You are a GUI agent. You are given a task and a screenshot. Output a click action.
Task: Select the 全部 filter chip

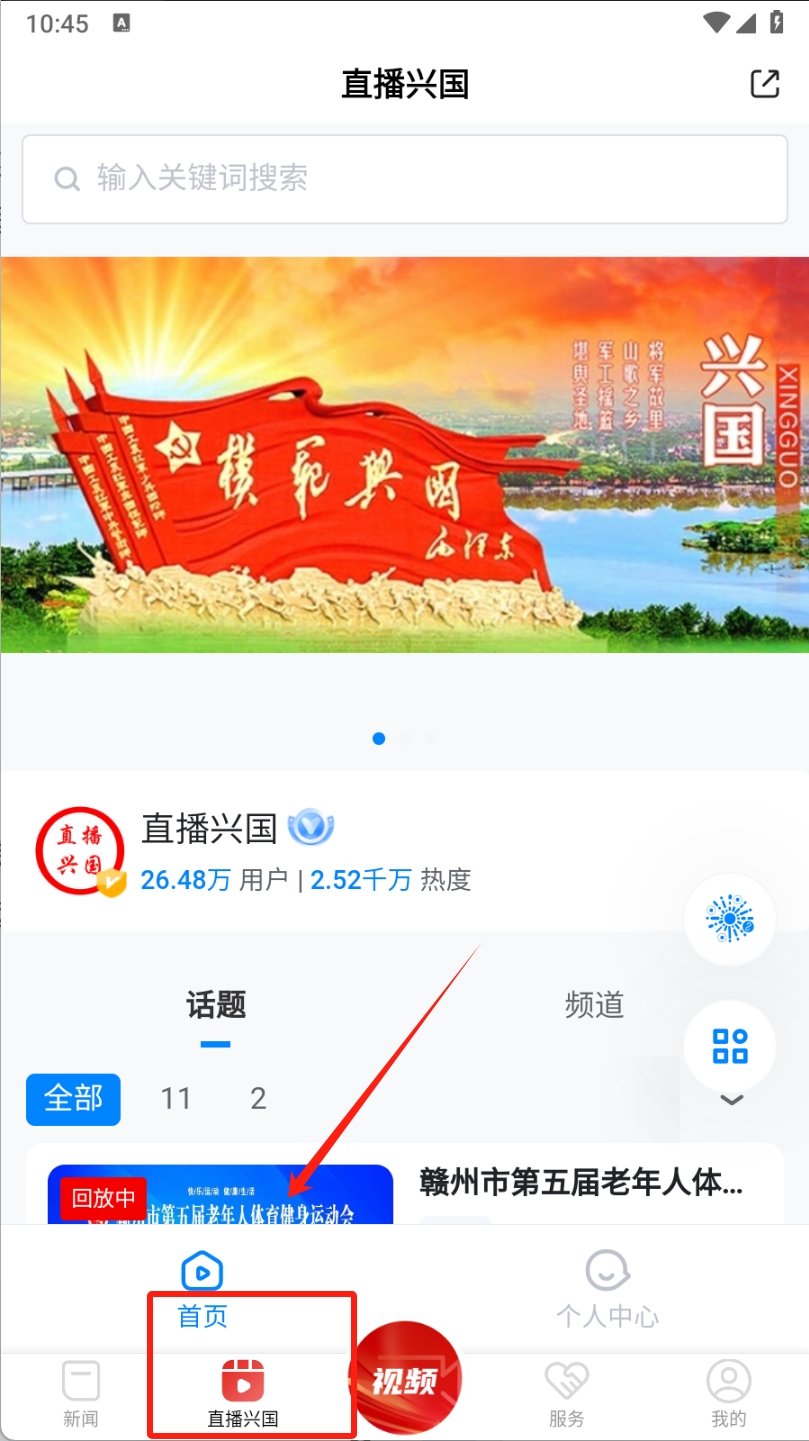click(73, 1099)
